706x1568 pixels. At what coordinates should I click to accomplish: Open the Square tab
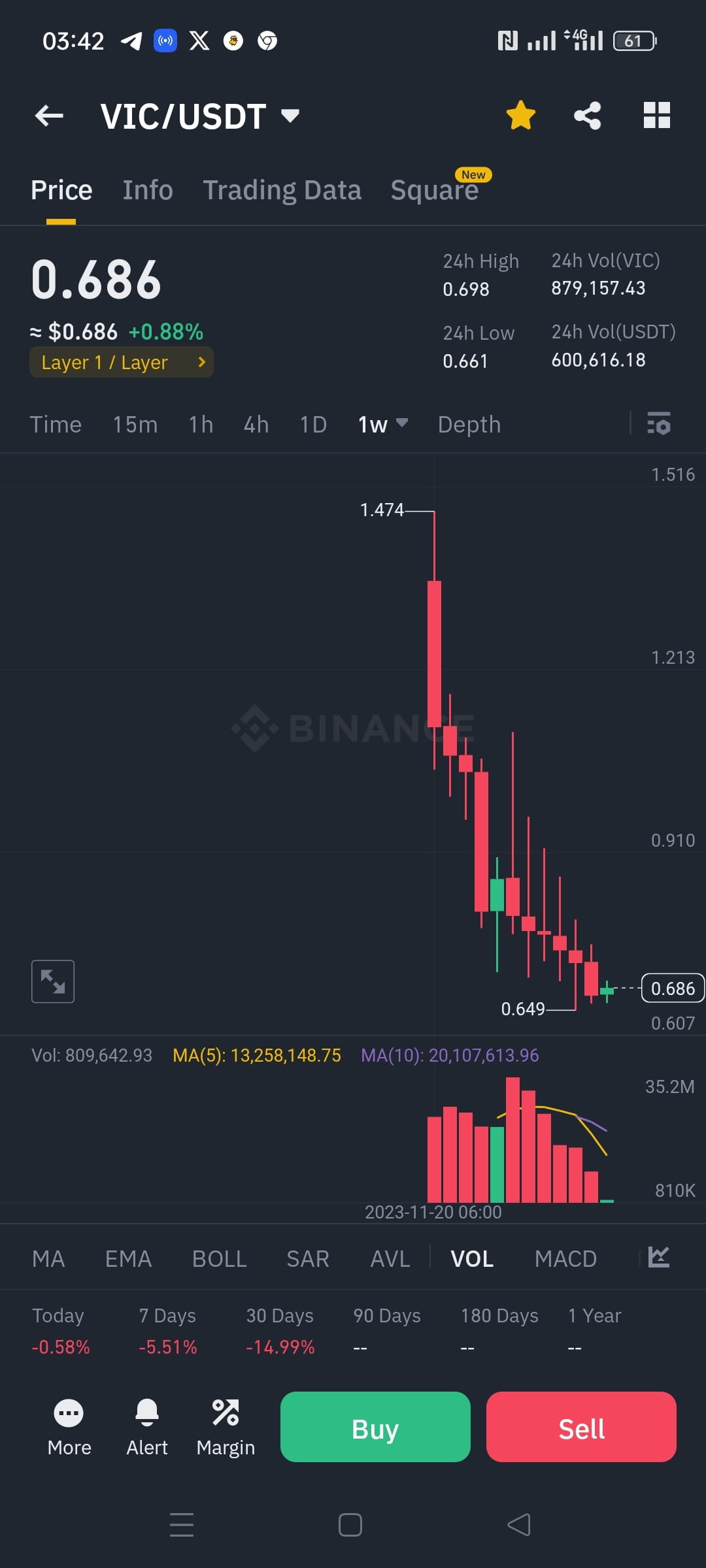434,189
